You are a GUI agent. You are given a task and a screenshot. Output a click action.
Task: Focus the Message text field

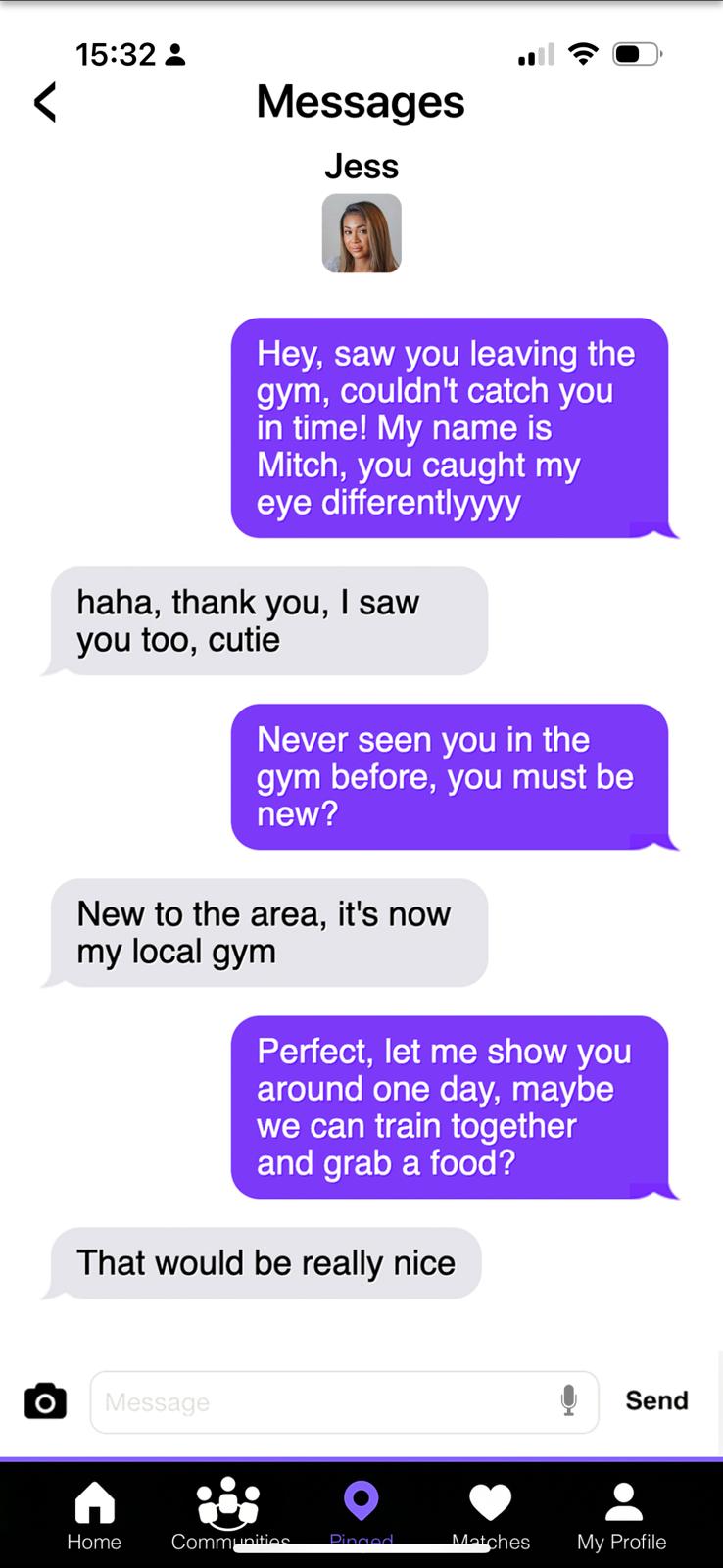point(323,1402)
